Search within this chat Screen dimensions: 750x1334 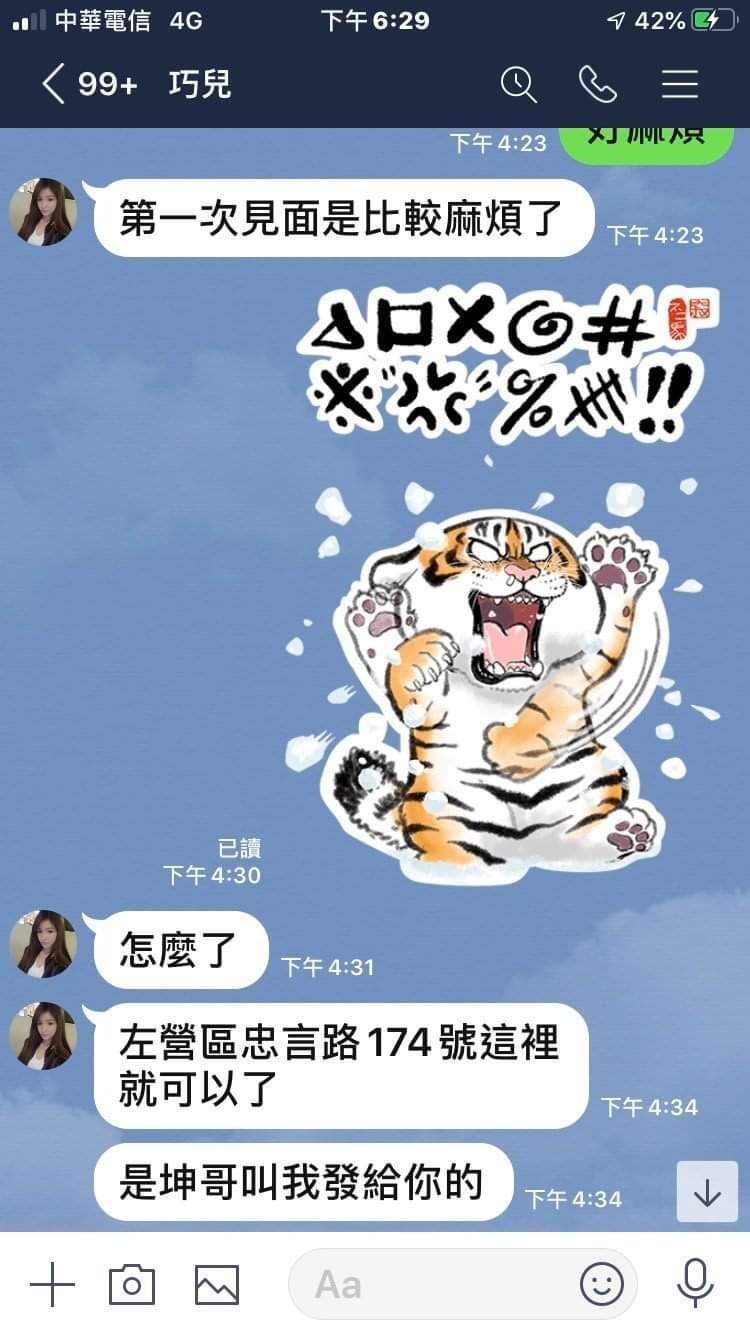point(518,84)
